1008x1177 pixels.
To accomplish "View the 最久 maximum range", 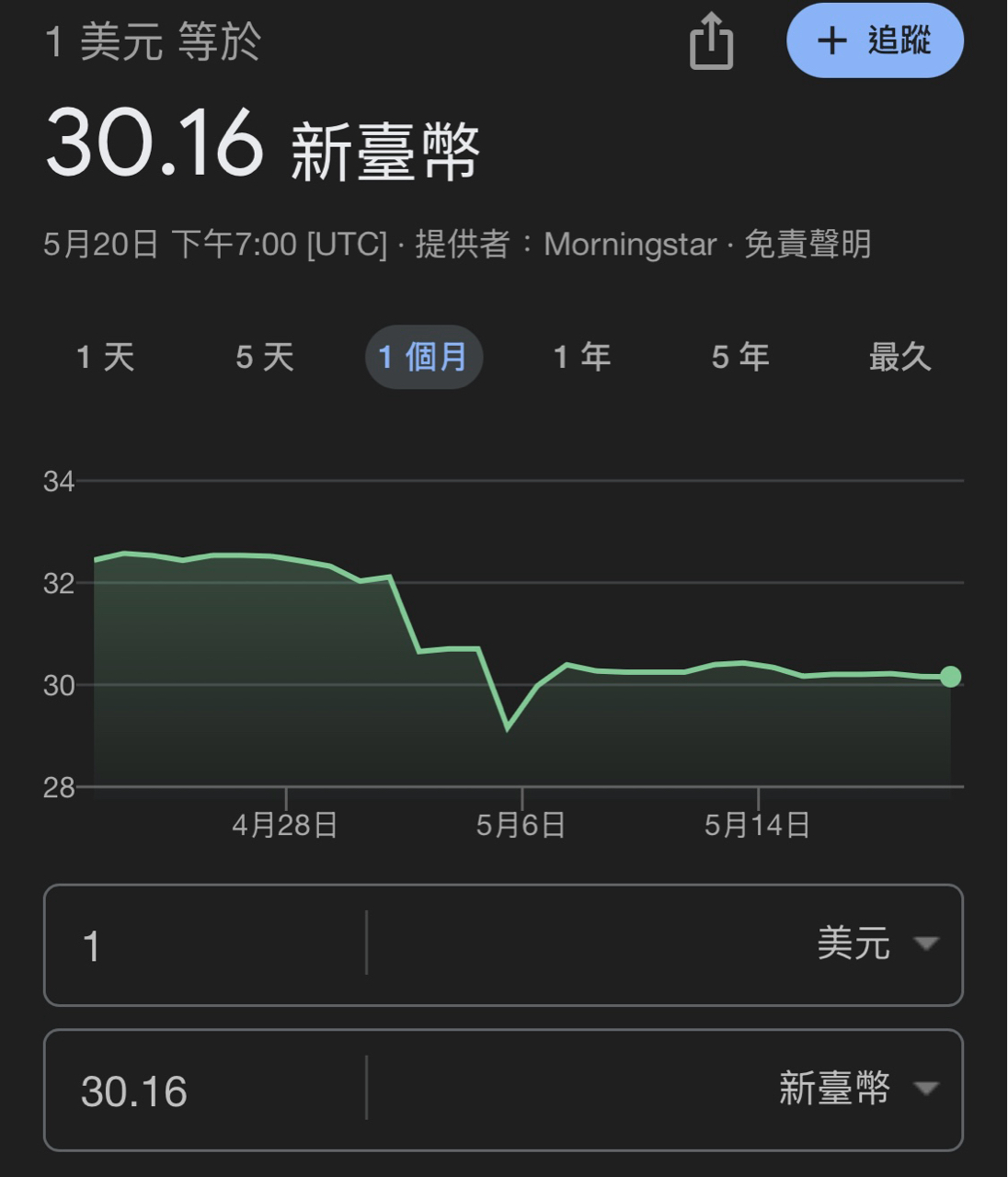I will (899, 357).
